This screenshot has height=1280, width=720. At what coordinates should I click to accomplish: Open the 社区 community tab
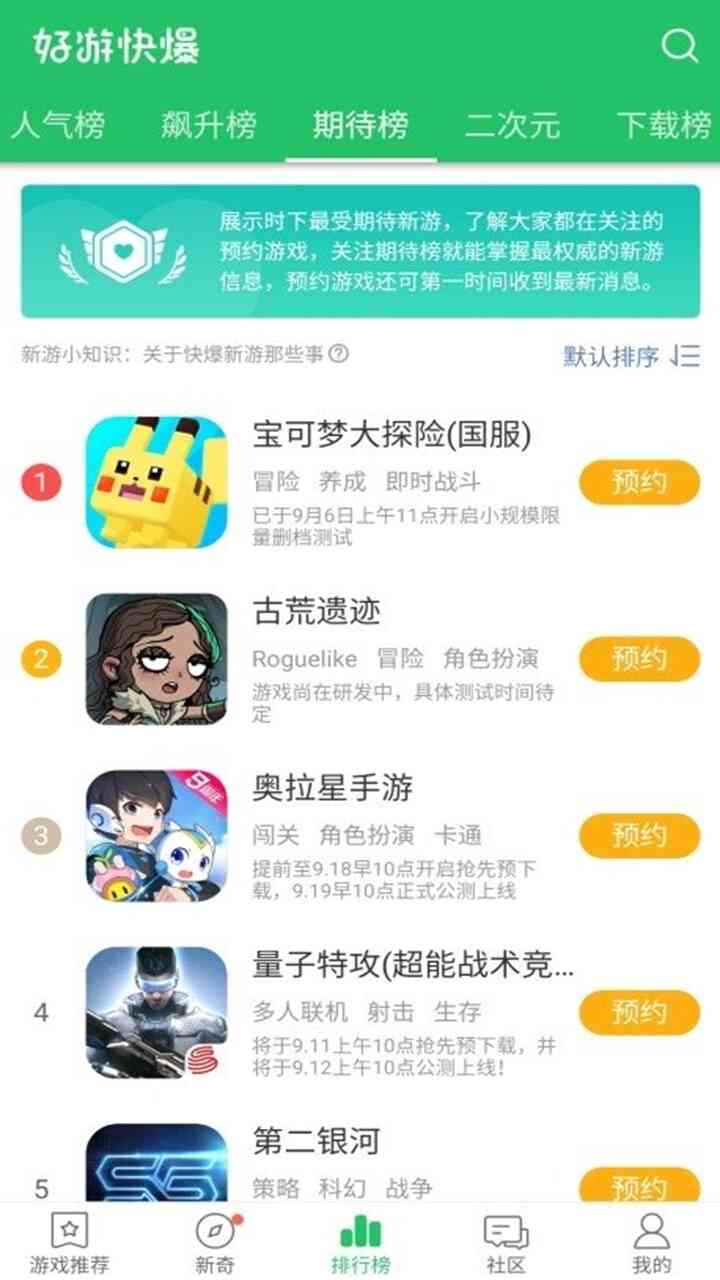click(505, 1243)
